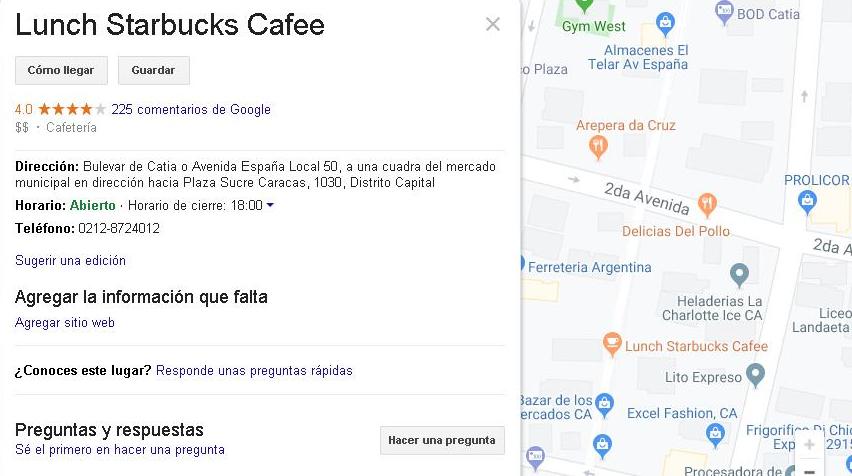This screenshot has width=852, height=476.
Task: Tap the Cómo llegar button
Action: point(61,70)
